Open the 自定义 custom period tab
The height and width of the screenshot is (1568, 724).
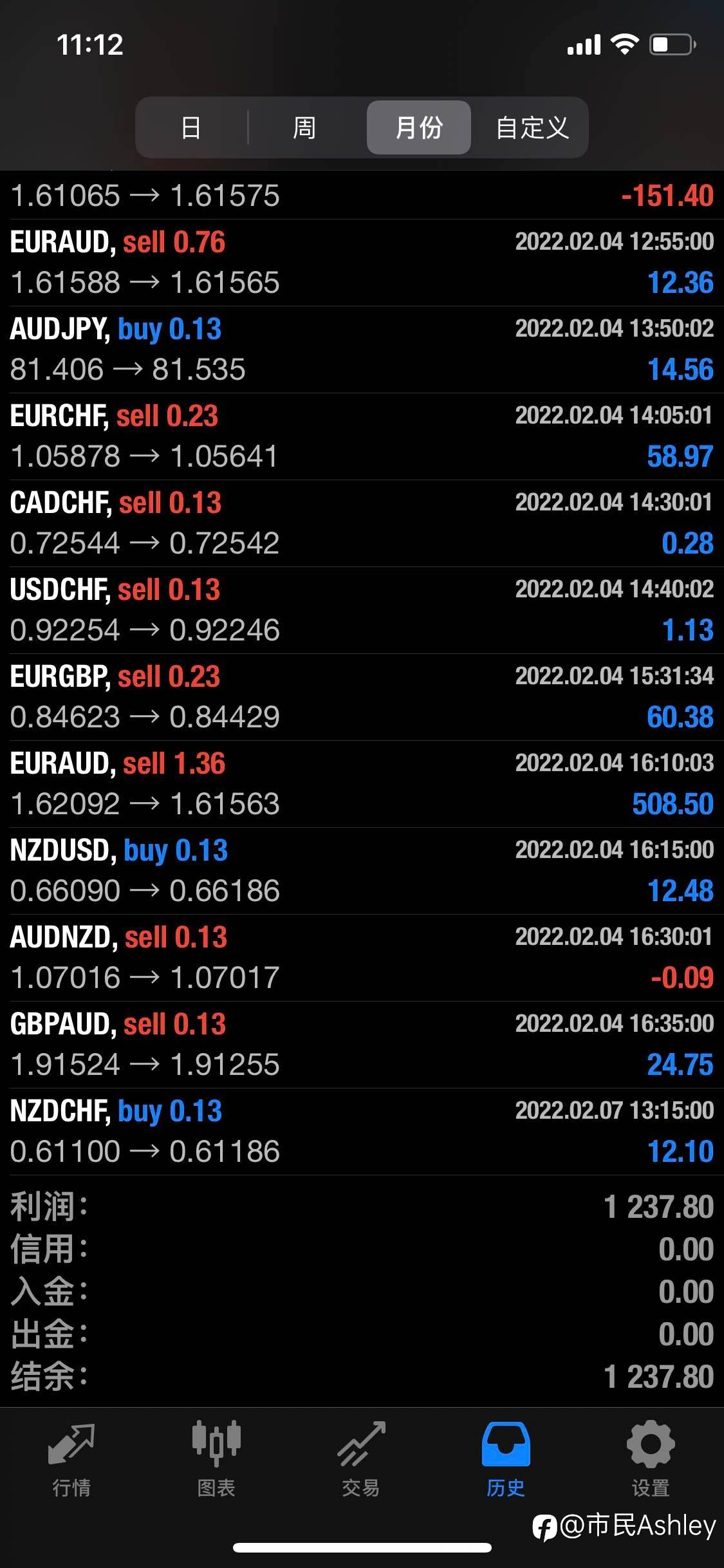pos(532,127)
